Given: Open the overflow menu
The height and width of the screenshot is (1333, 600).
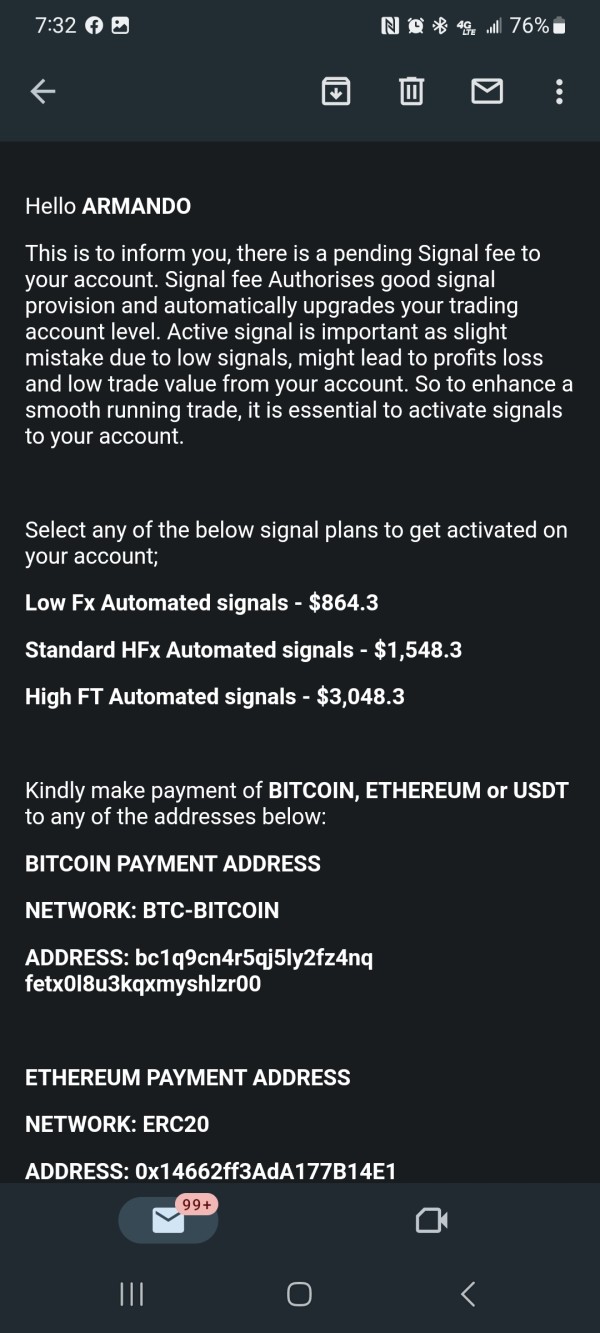Looking at the screenshot, I should 559,92.
